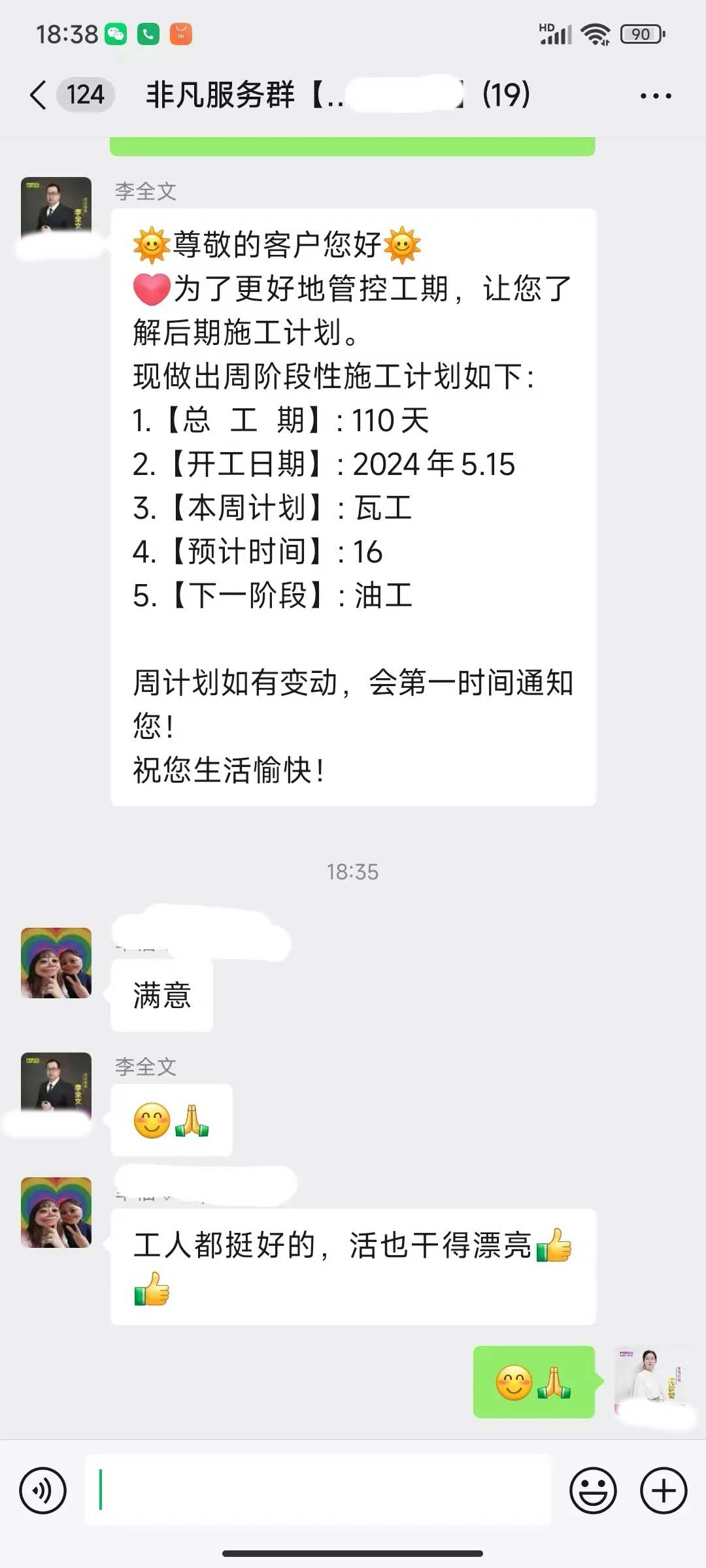The height and width of the screenshot is (1568, 706).
Task: Focus the message text field
Action: pos(318,1491)
